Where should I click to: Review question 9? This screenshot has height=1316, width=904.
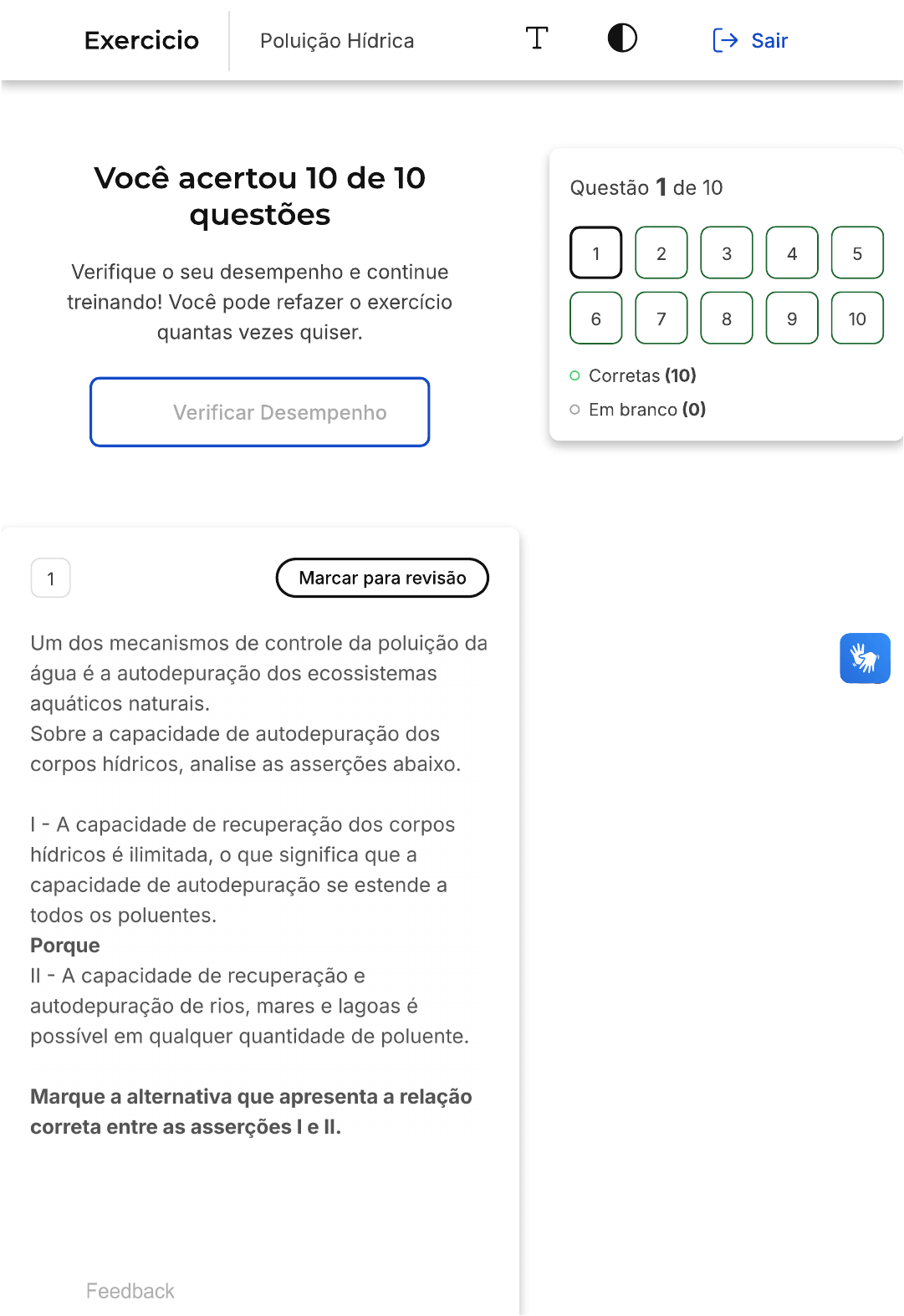coord(792,318)
